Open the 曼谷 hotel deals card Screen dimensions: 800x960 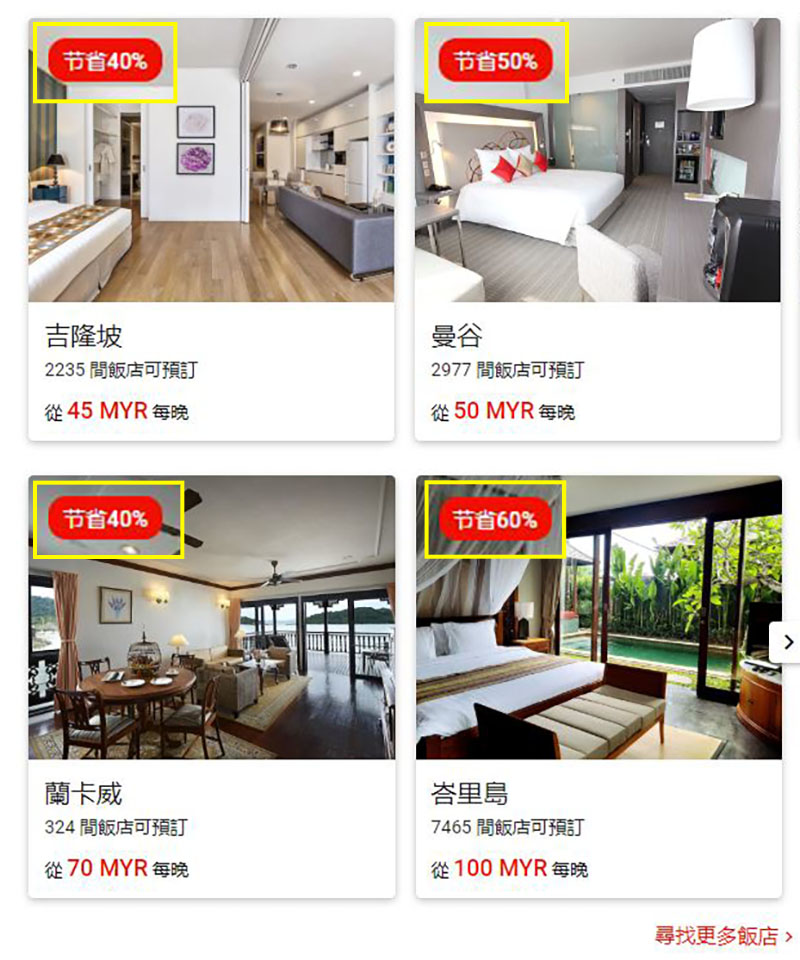[x=597, y=230]
